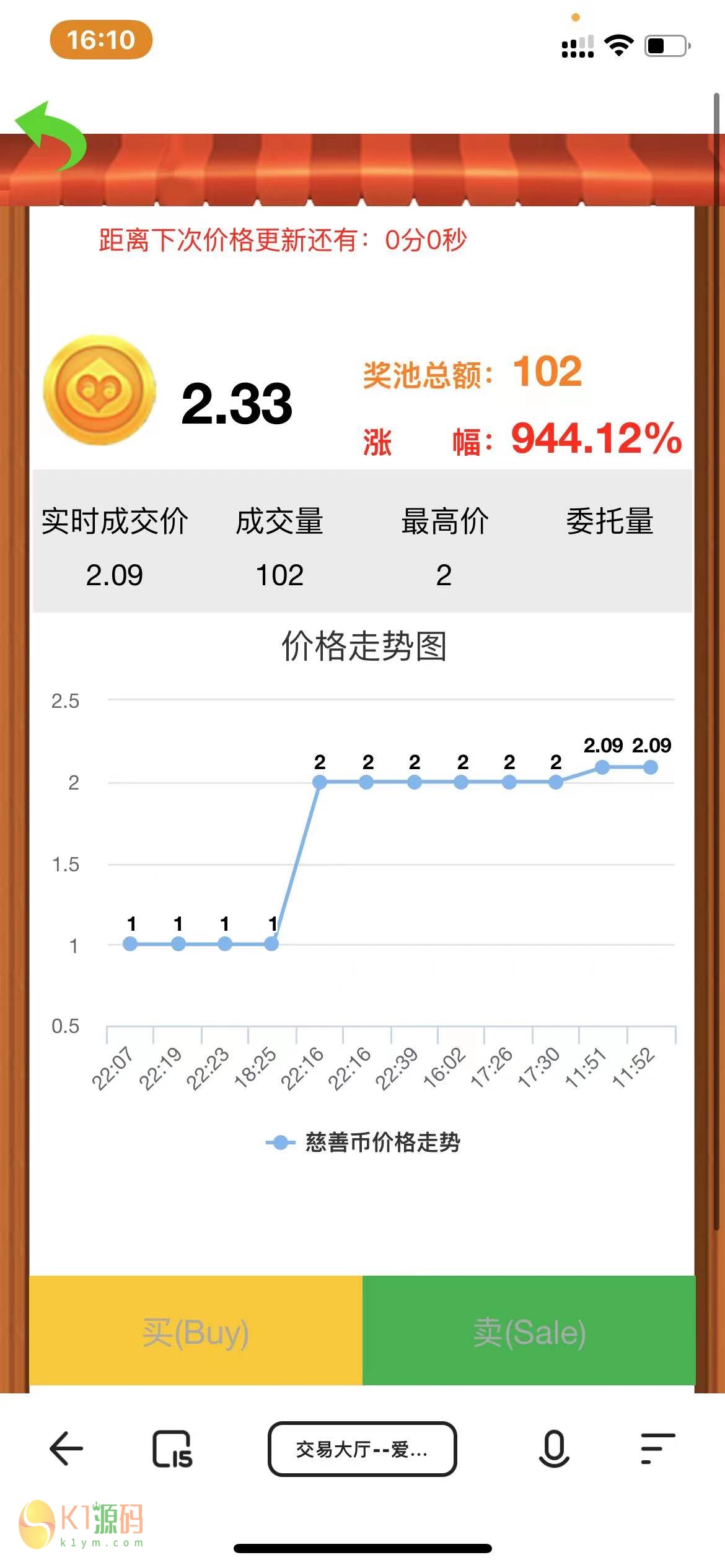This screenshot has width=725, height=1568.
Task: Open the browser menu icon
Action: [657, 1449]
